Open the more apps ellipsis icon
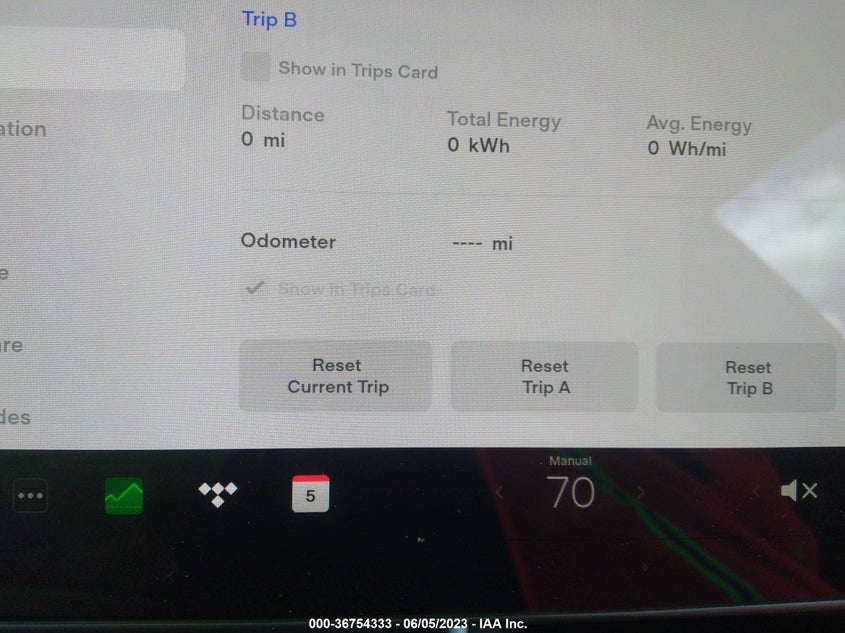Screen dimensions: 845x633 [x=31, y=495]
